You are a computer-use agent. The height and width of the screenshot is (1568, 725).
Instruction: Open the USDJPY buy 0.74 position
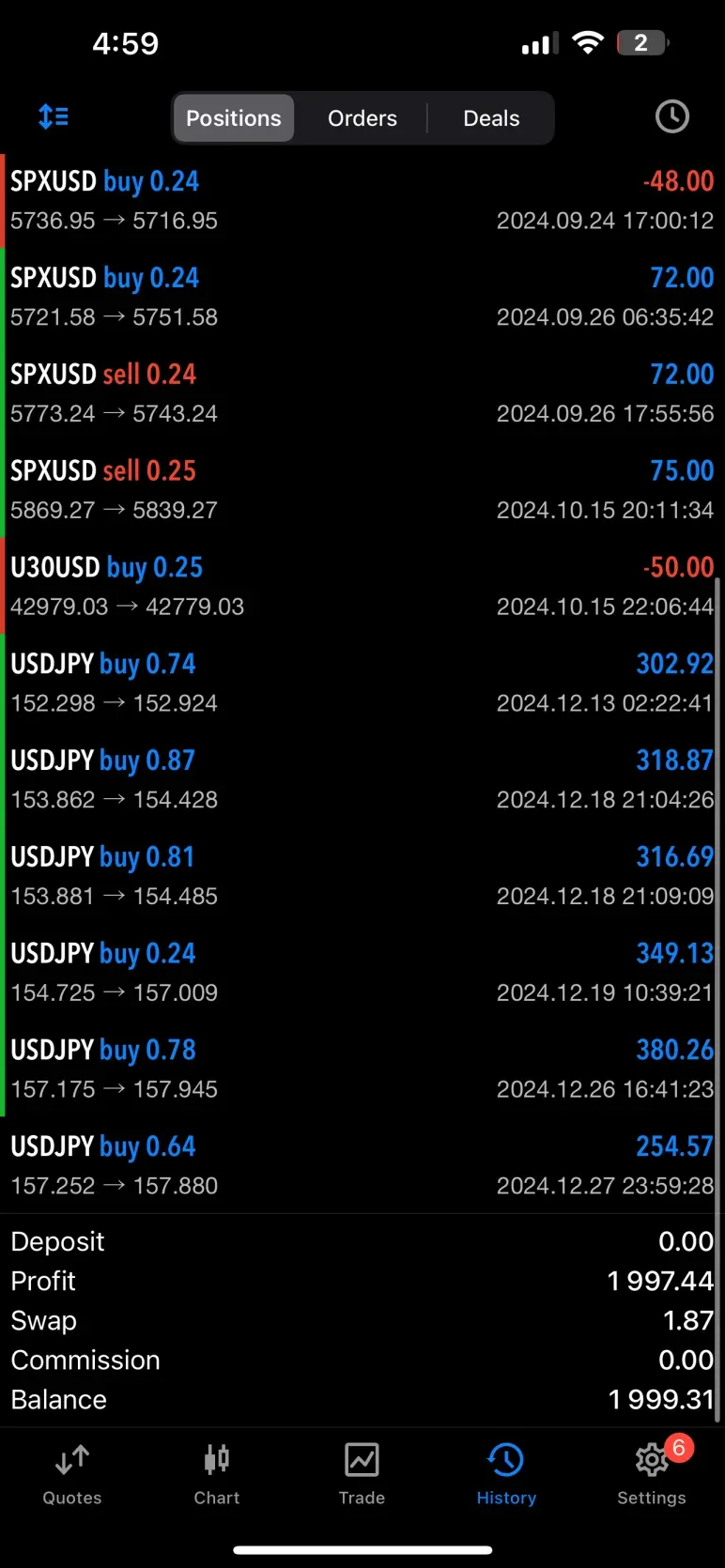(x=362, y=683)
